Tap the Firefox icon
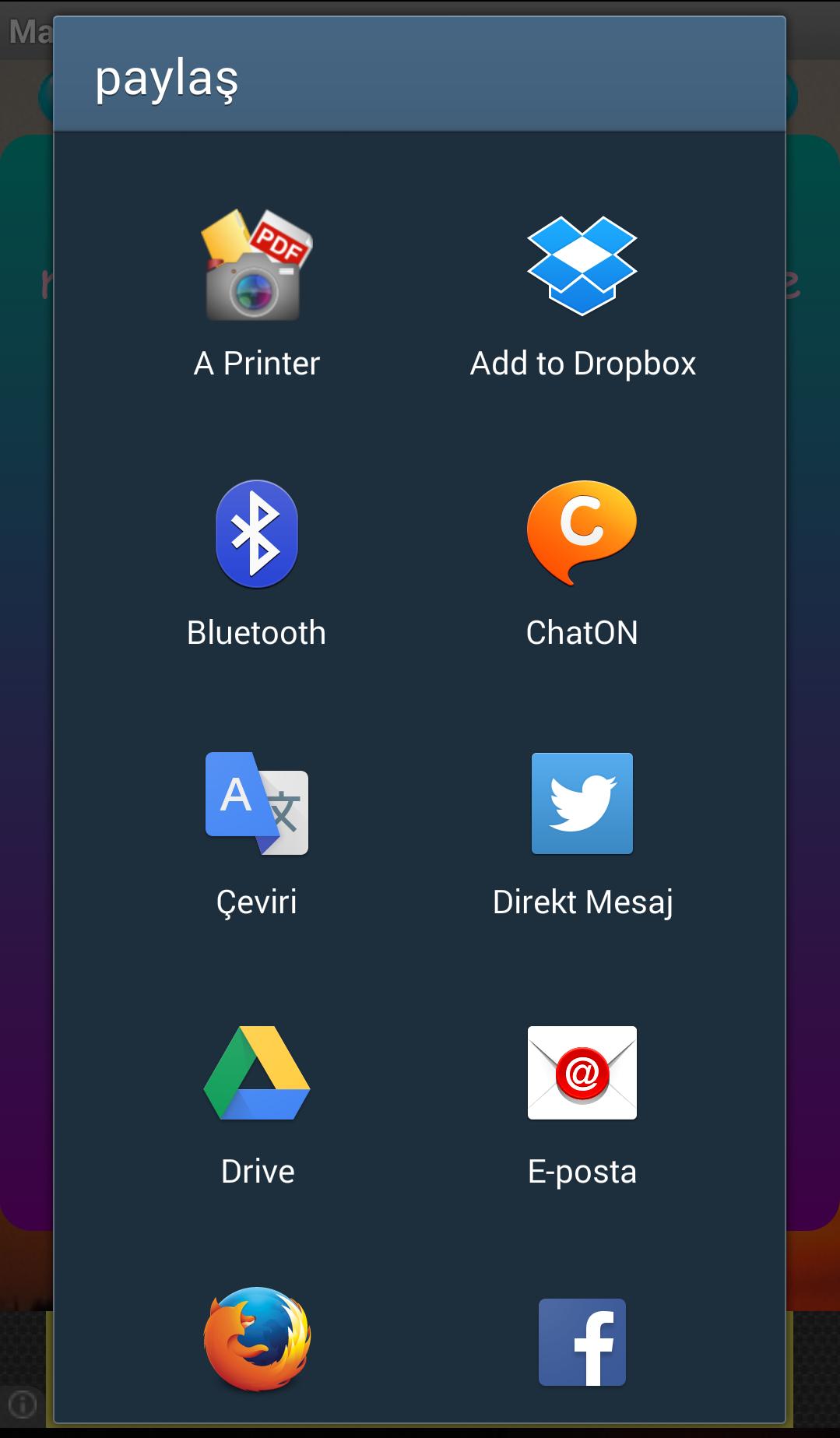840x1438 pixels. coord(257,1339)
